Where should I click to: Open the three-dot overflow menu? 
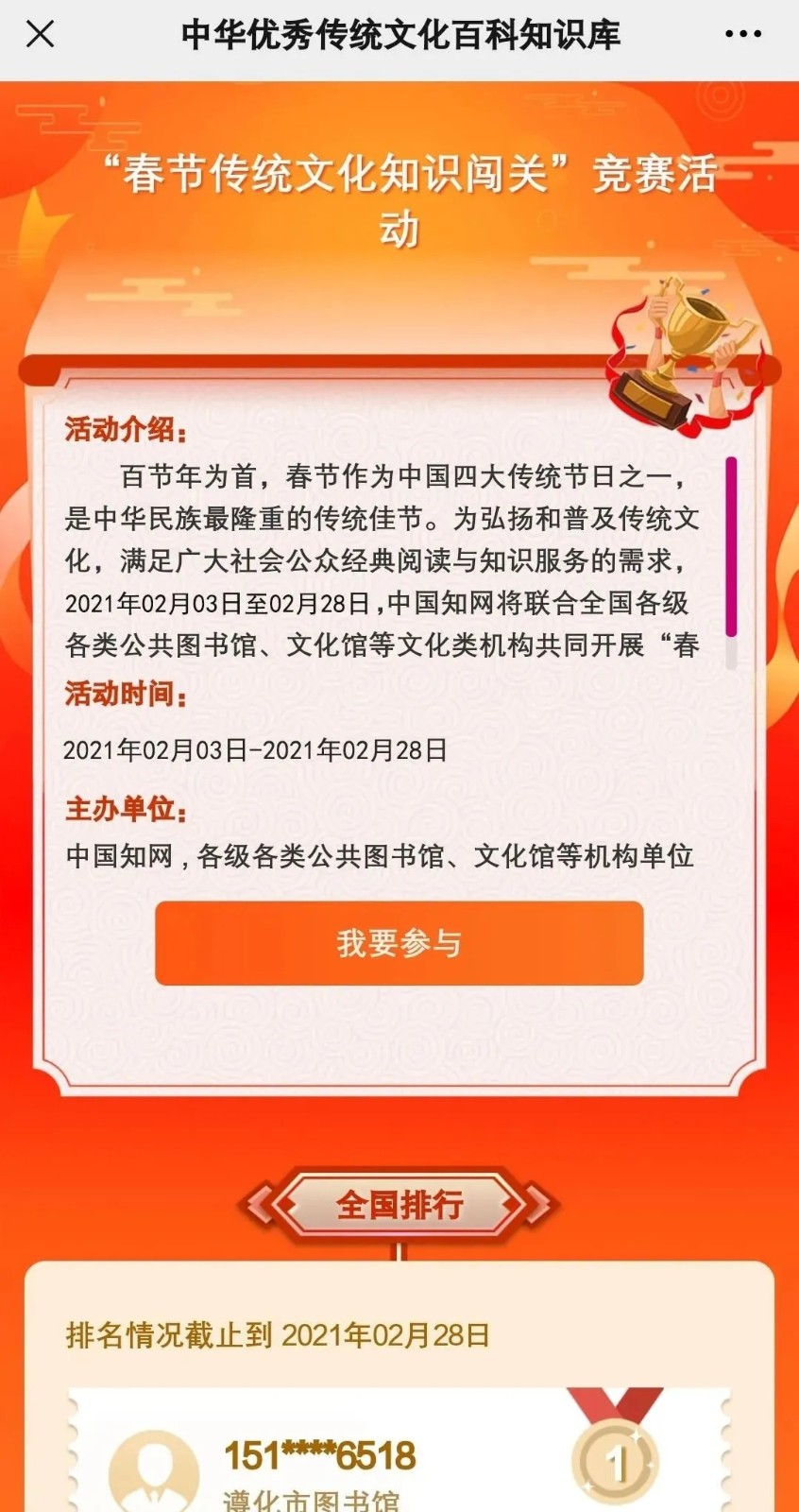pyautogui.click(x=742, y=35)
